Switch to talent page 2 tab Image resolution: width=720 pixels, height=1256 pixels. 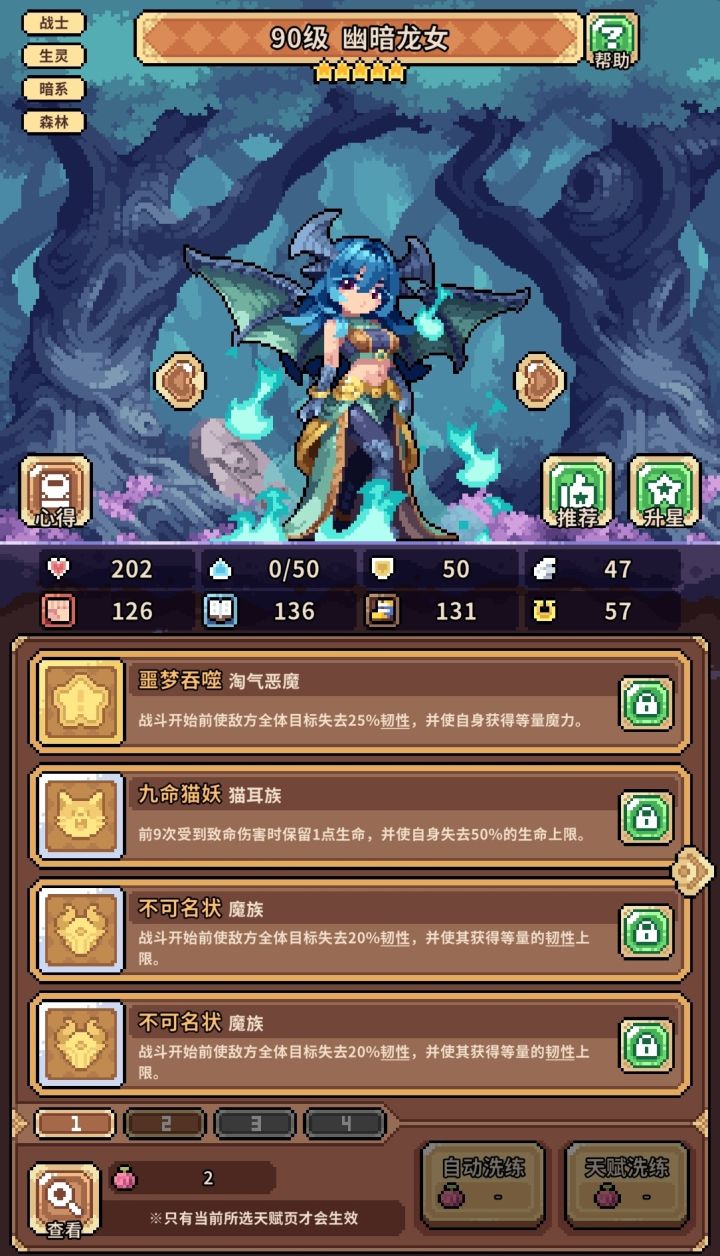(164, 1122)
